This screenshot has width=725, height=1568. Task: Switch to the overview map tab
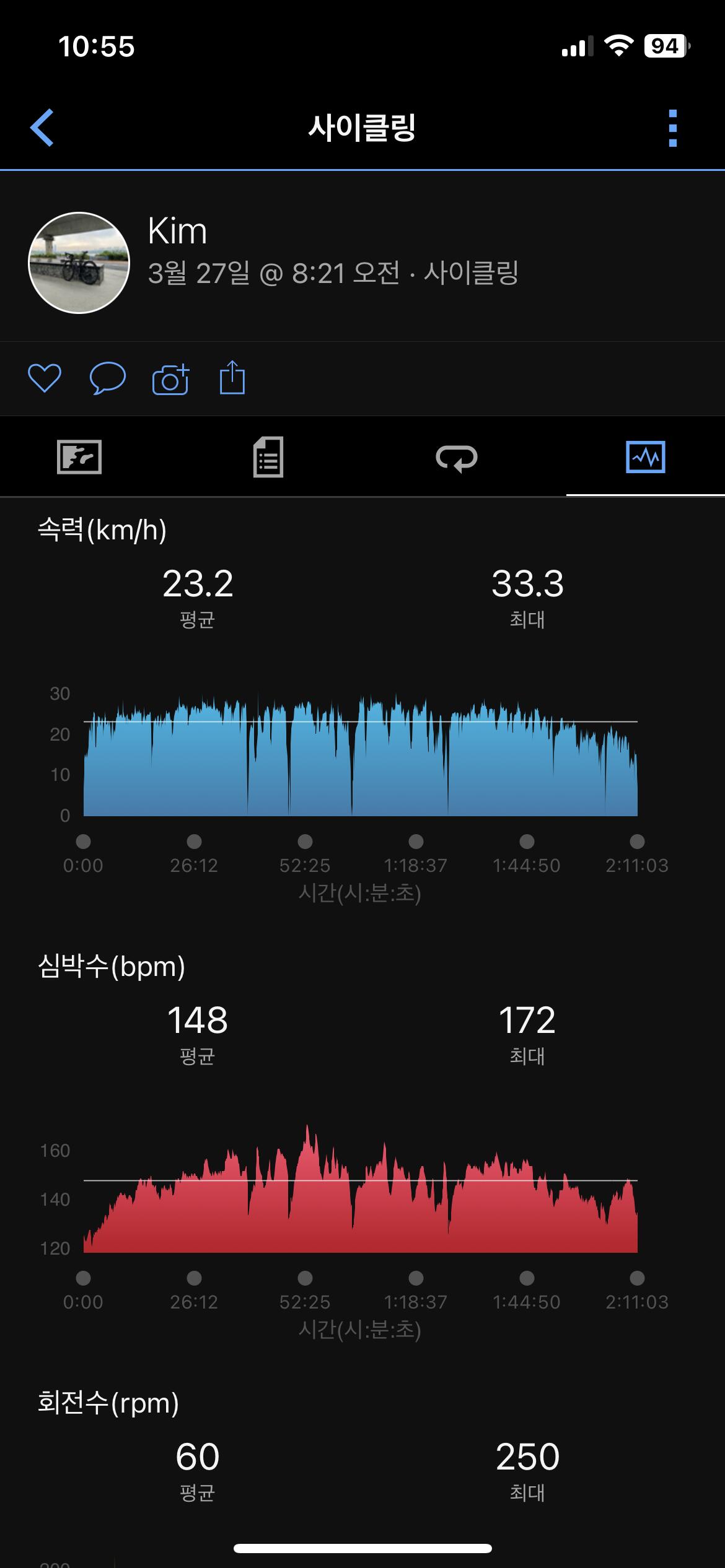[79, 457]
